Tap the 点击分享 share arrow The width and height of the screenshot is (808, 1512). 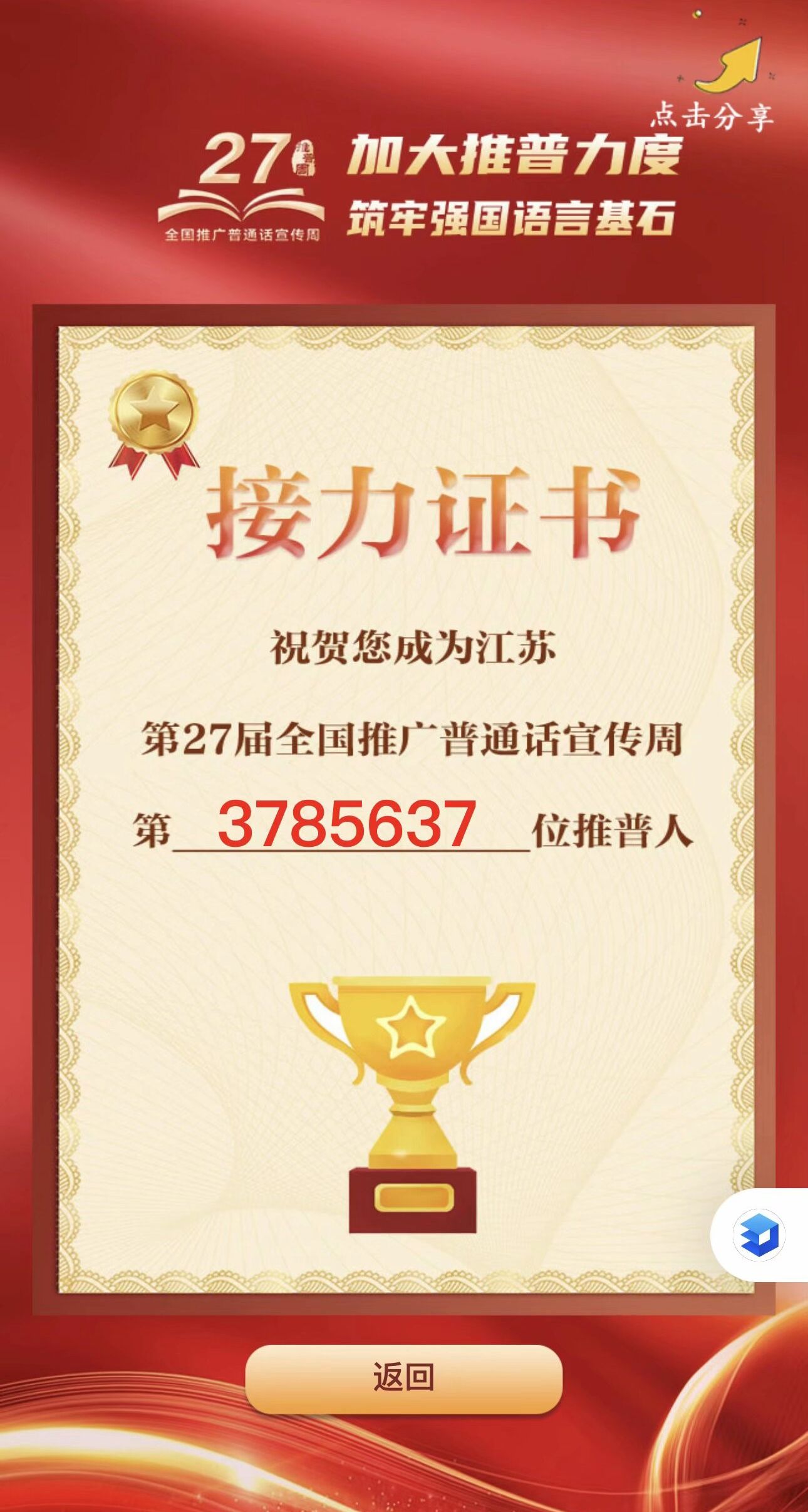point(728,68)
